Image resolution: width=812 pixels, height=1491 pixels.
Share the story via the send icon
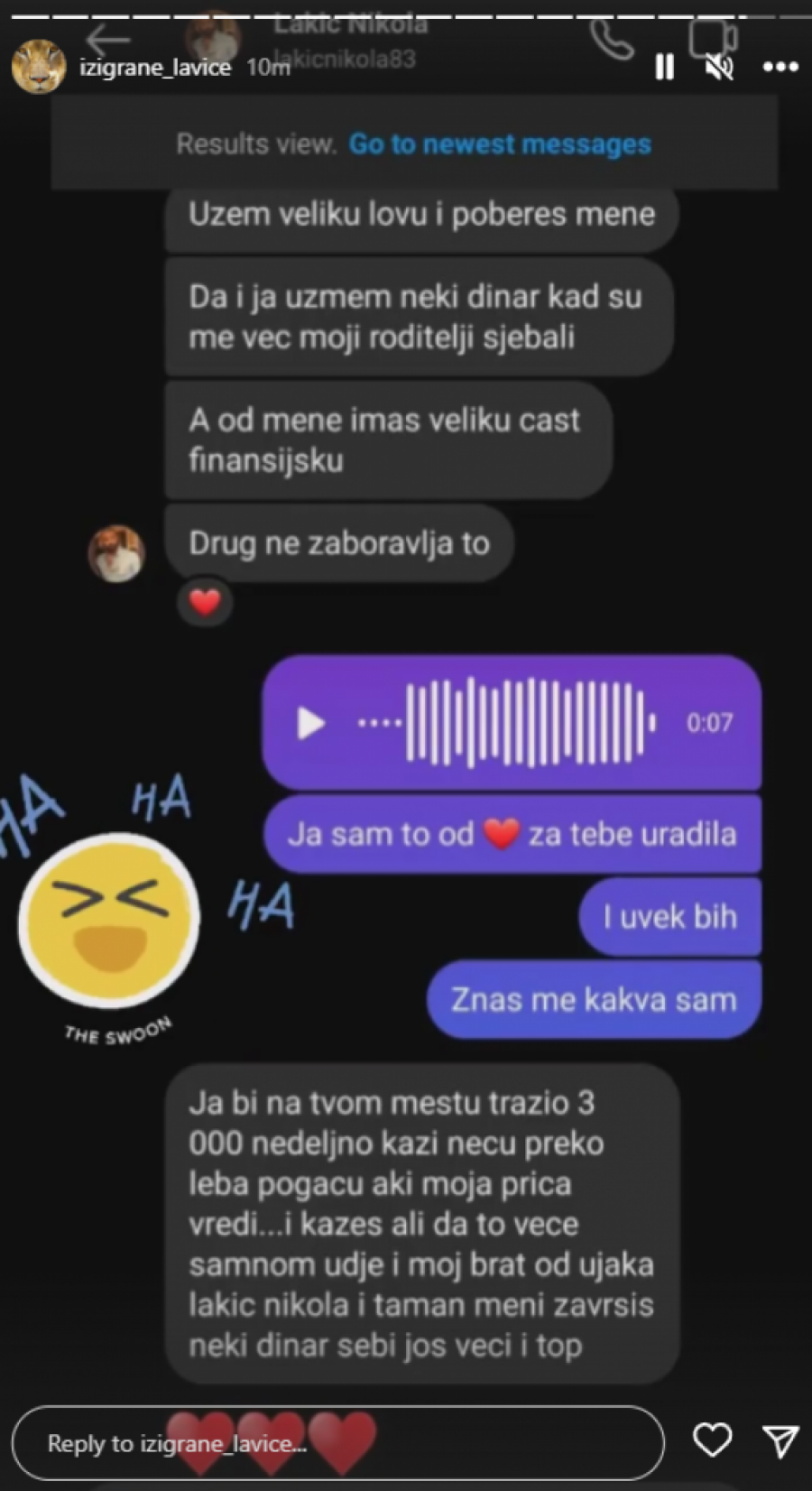click(780, 1440)
